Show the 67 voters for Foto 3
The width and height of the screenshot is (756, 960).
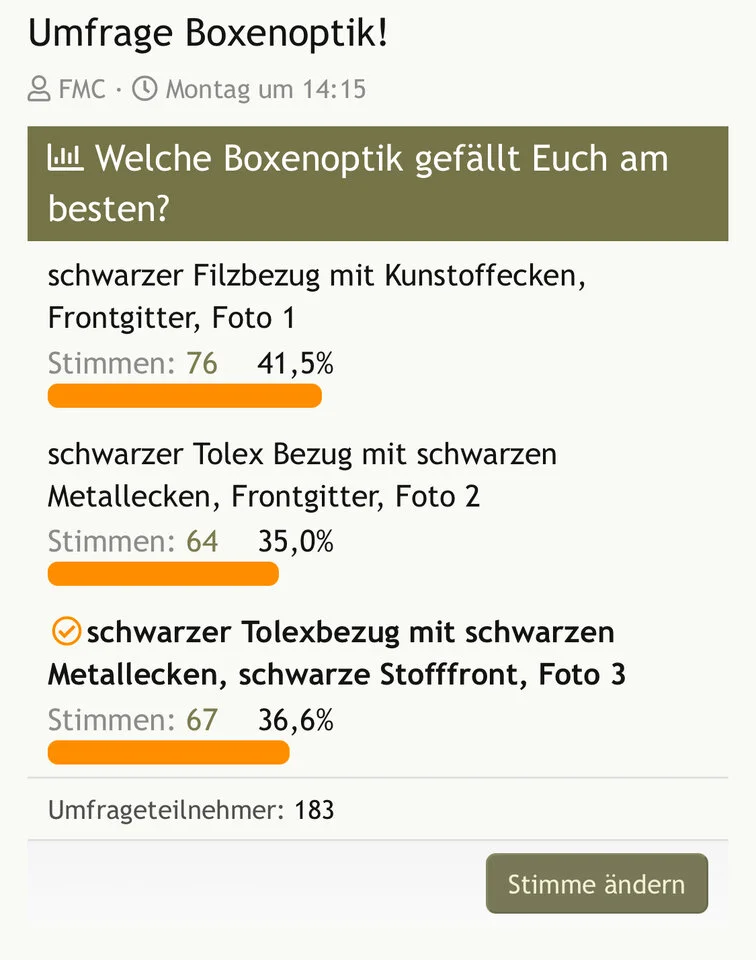(x=201, y=720)
